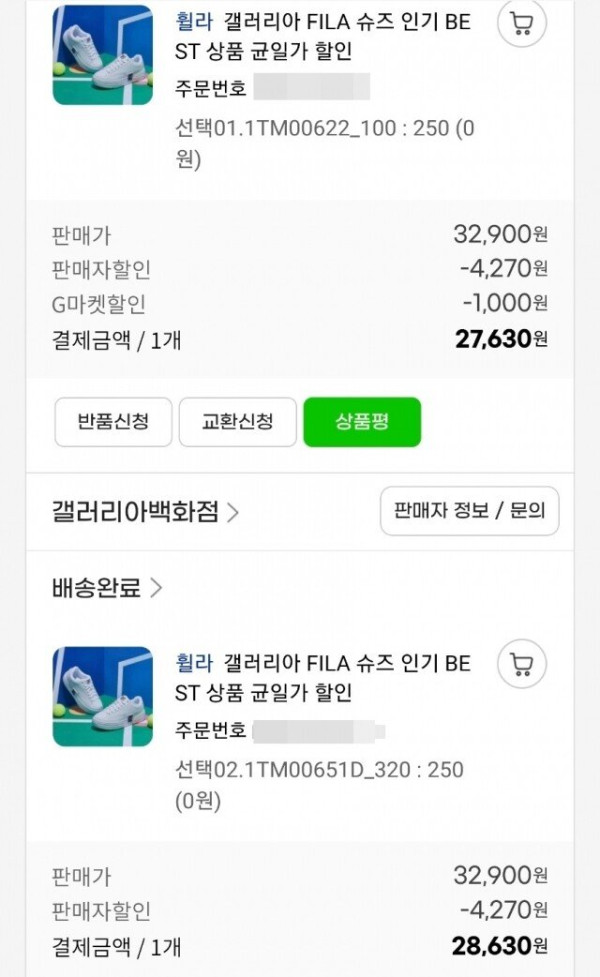This screenshot has height=977, width=600.
Task: Tap the 반품신청 return request button
Action: 113,422
